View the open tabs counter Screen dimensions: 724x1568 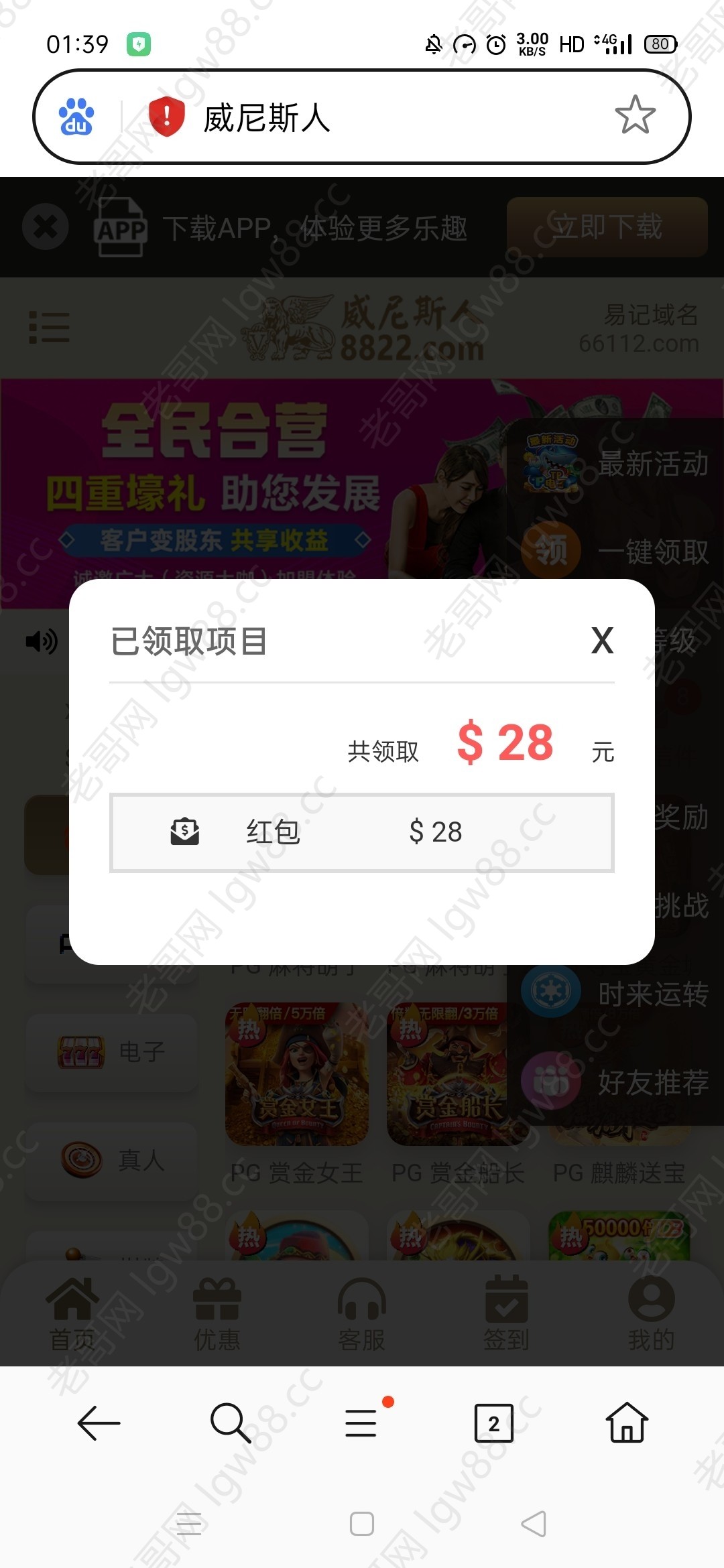493,1423
